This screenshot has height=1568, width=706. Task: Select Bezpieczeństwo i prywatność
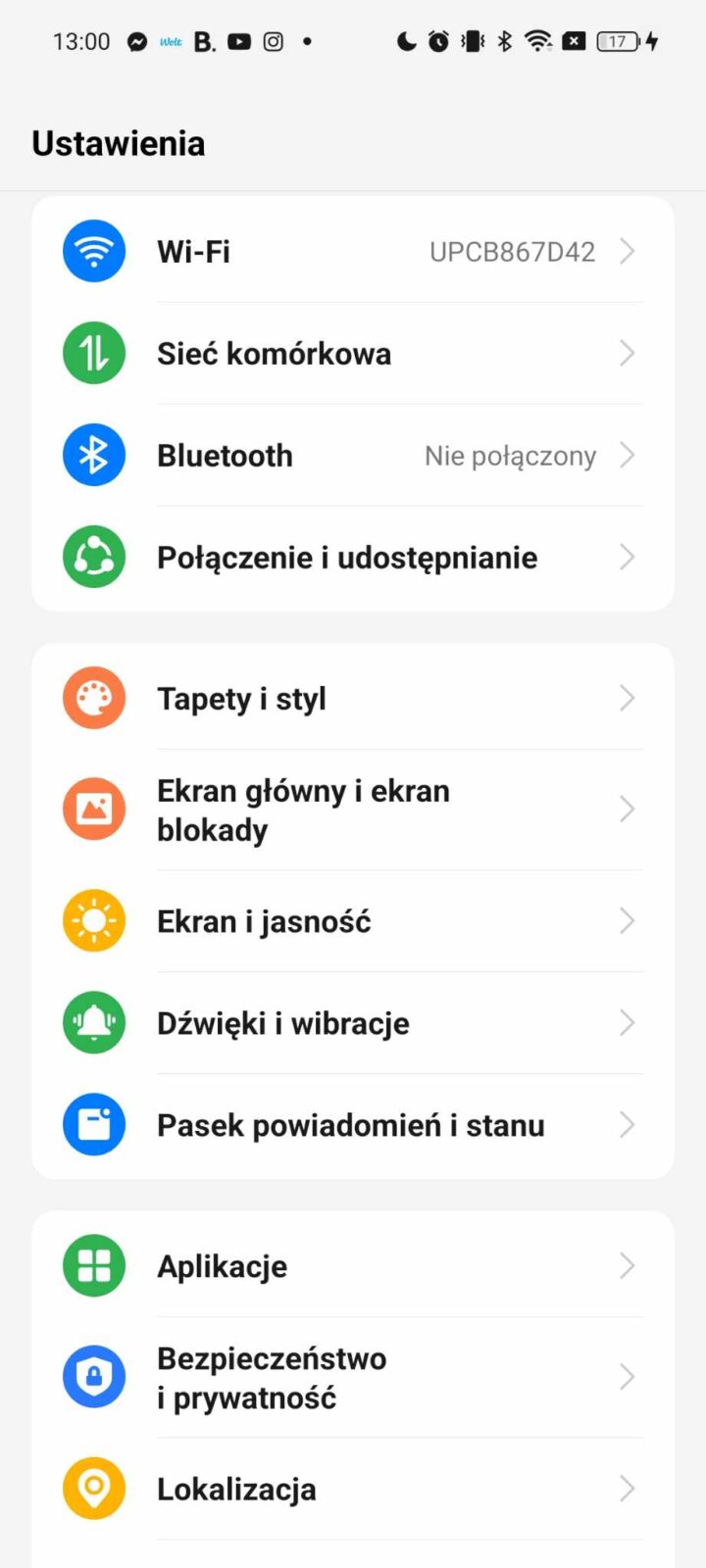pos(353,1378)
